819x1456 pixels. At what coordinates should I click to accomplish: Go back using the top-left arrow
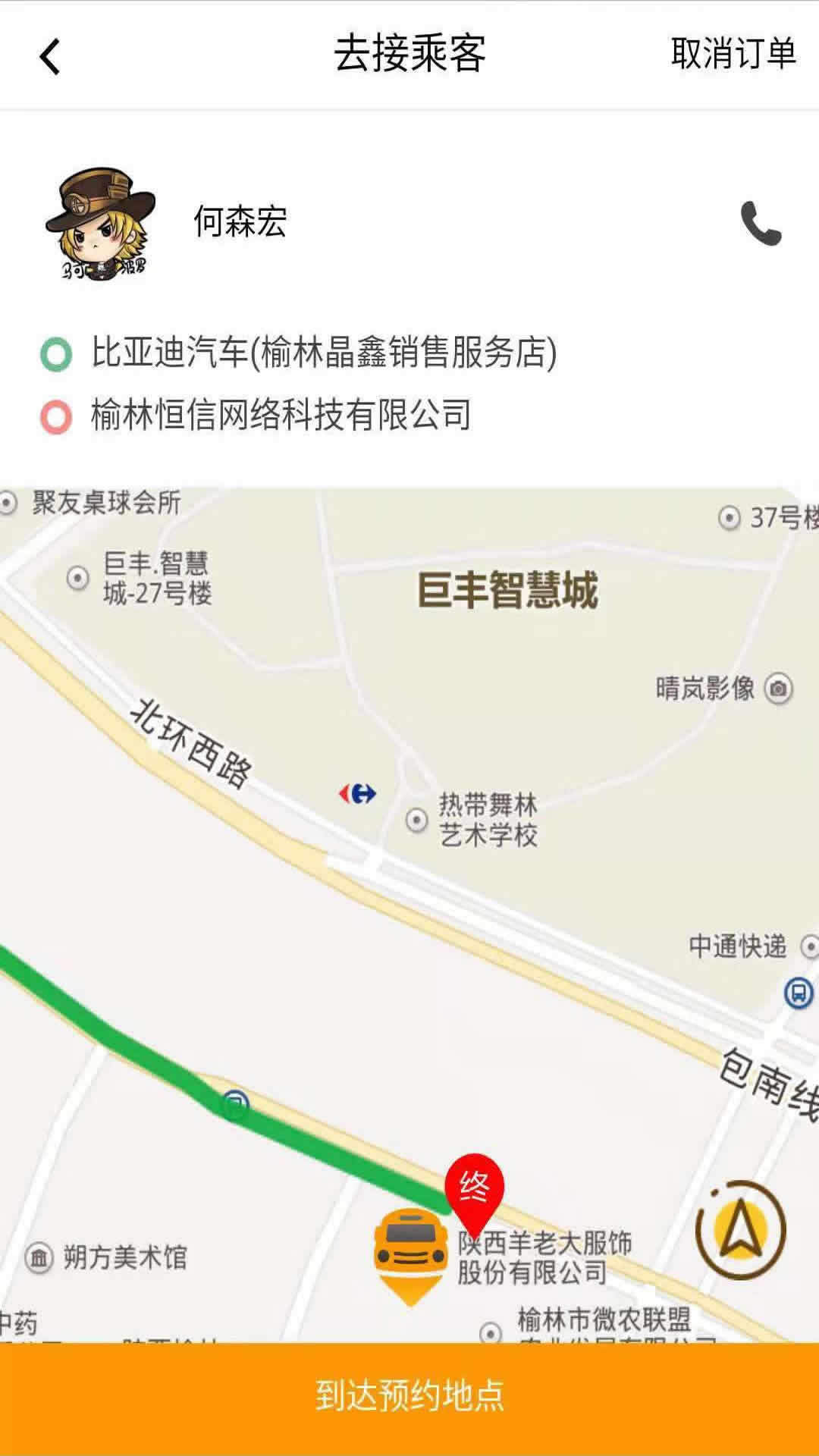[50, 57]
